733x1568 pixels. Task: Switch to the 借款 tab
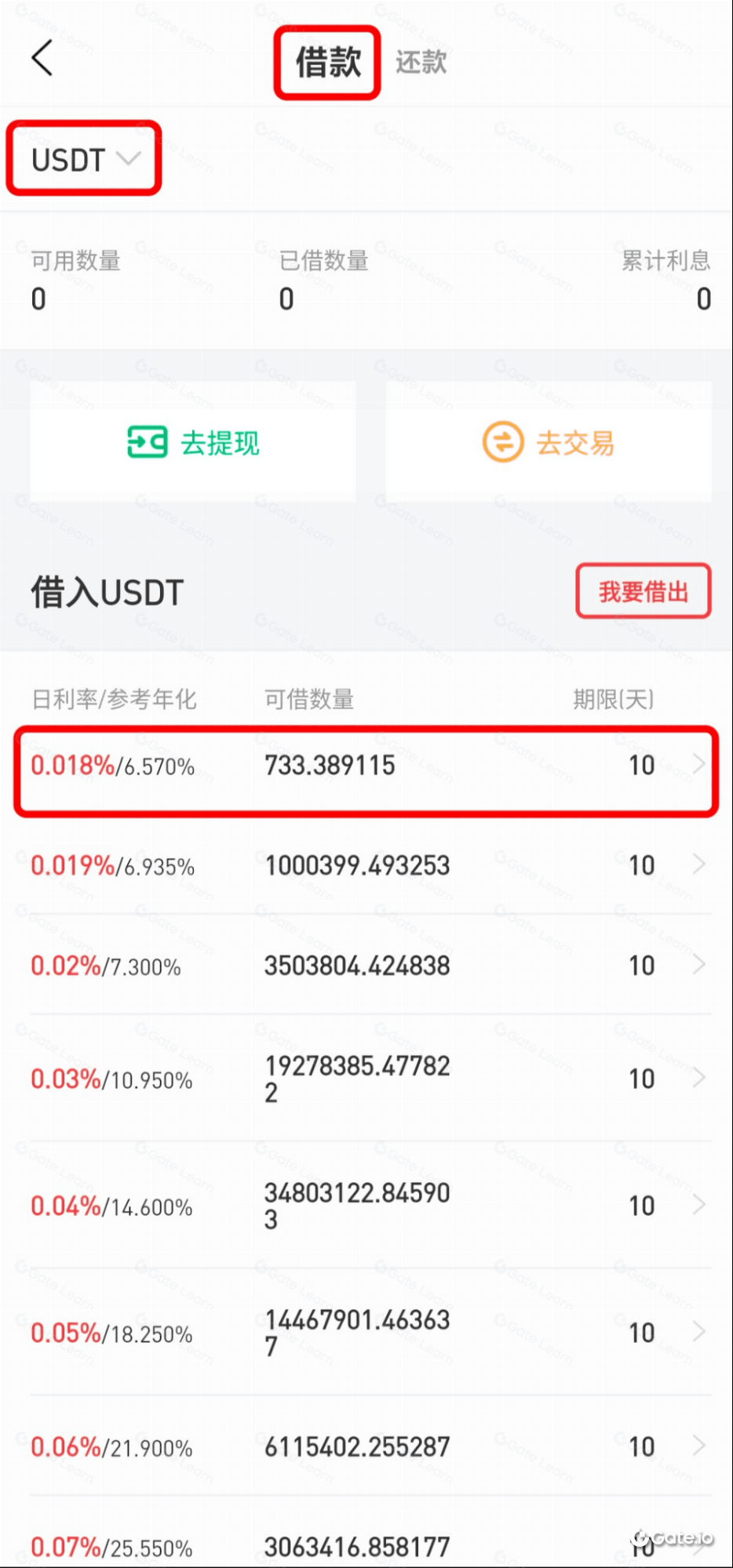coord(327,63)
